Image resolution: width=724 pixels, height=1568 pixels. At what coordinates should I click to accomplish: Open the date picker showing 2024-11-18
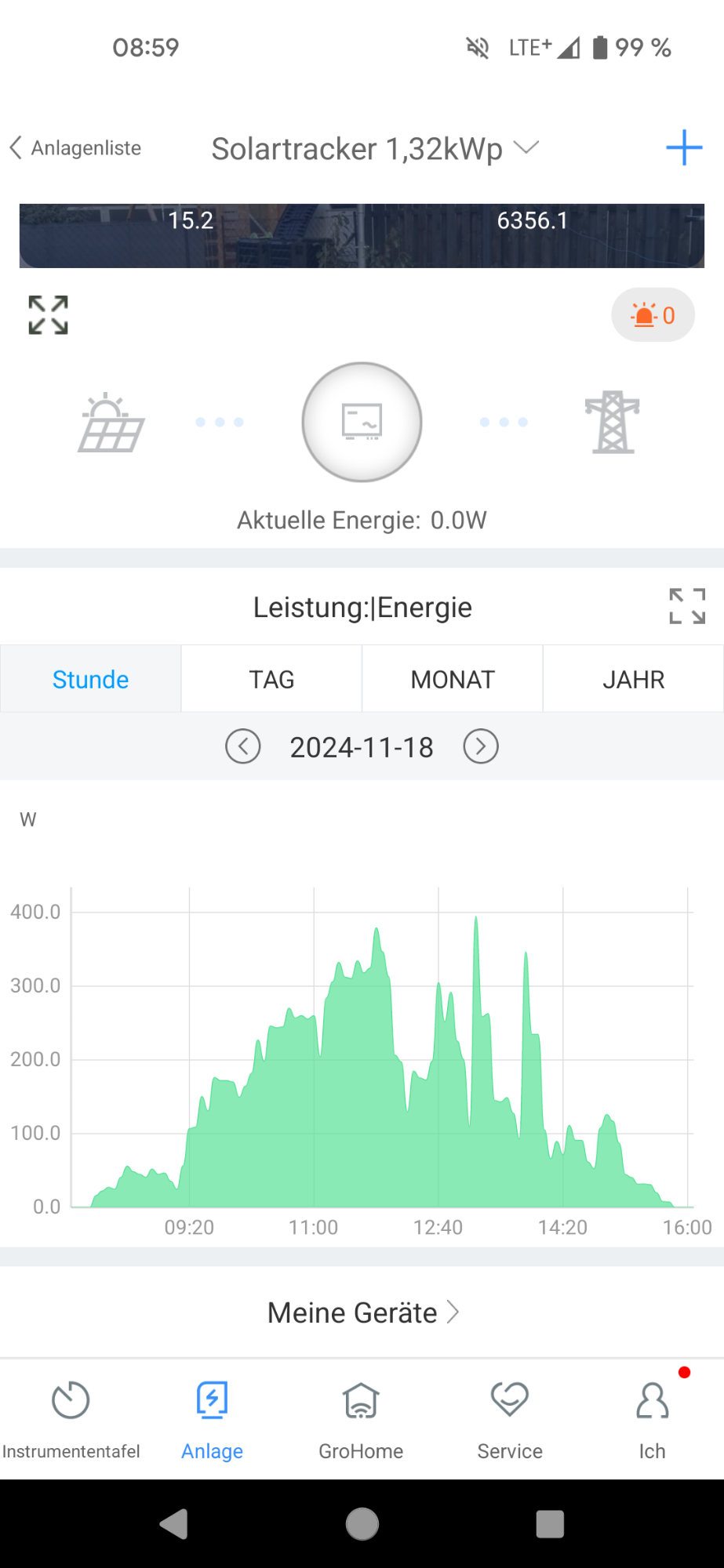(x=362, y=747)
